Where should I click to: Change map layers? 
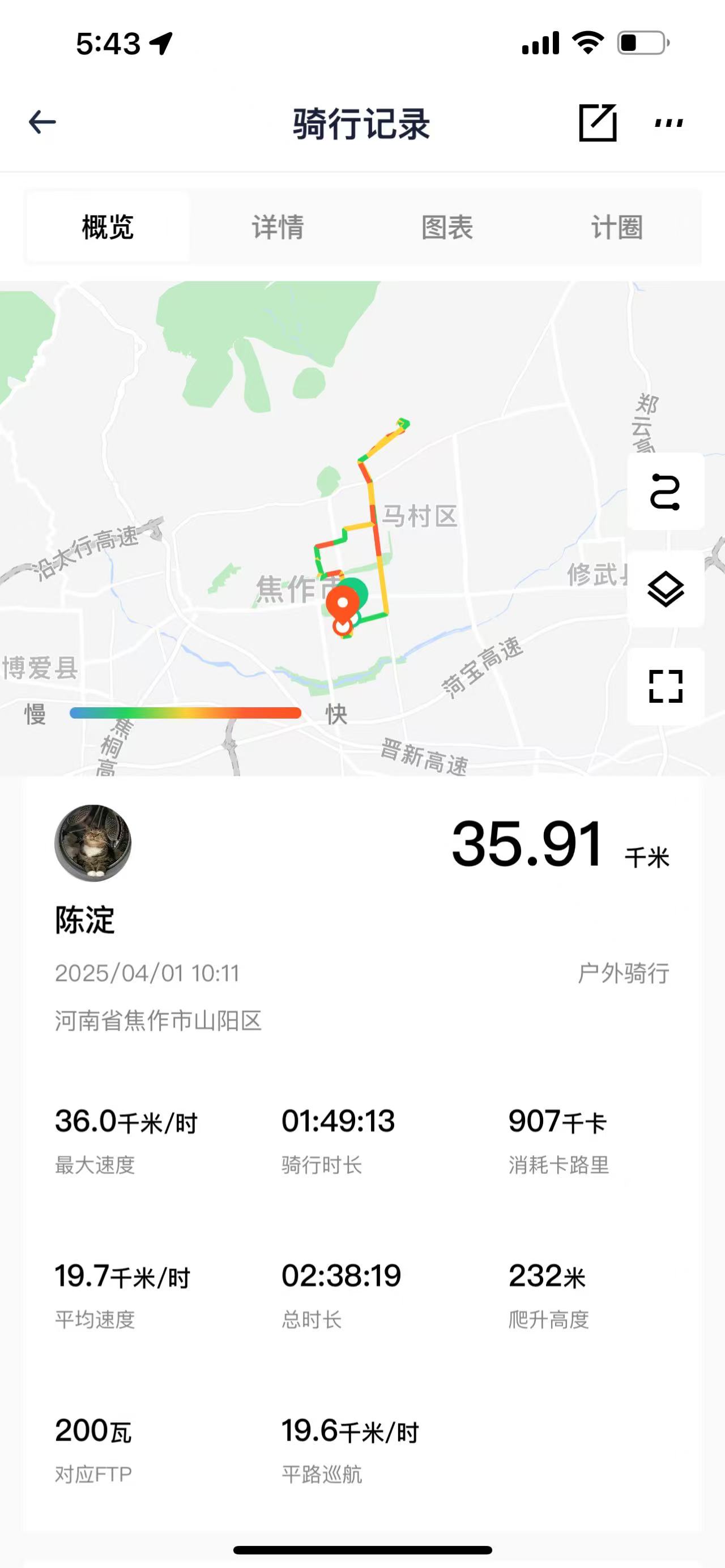[666, 588]
